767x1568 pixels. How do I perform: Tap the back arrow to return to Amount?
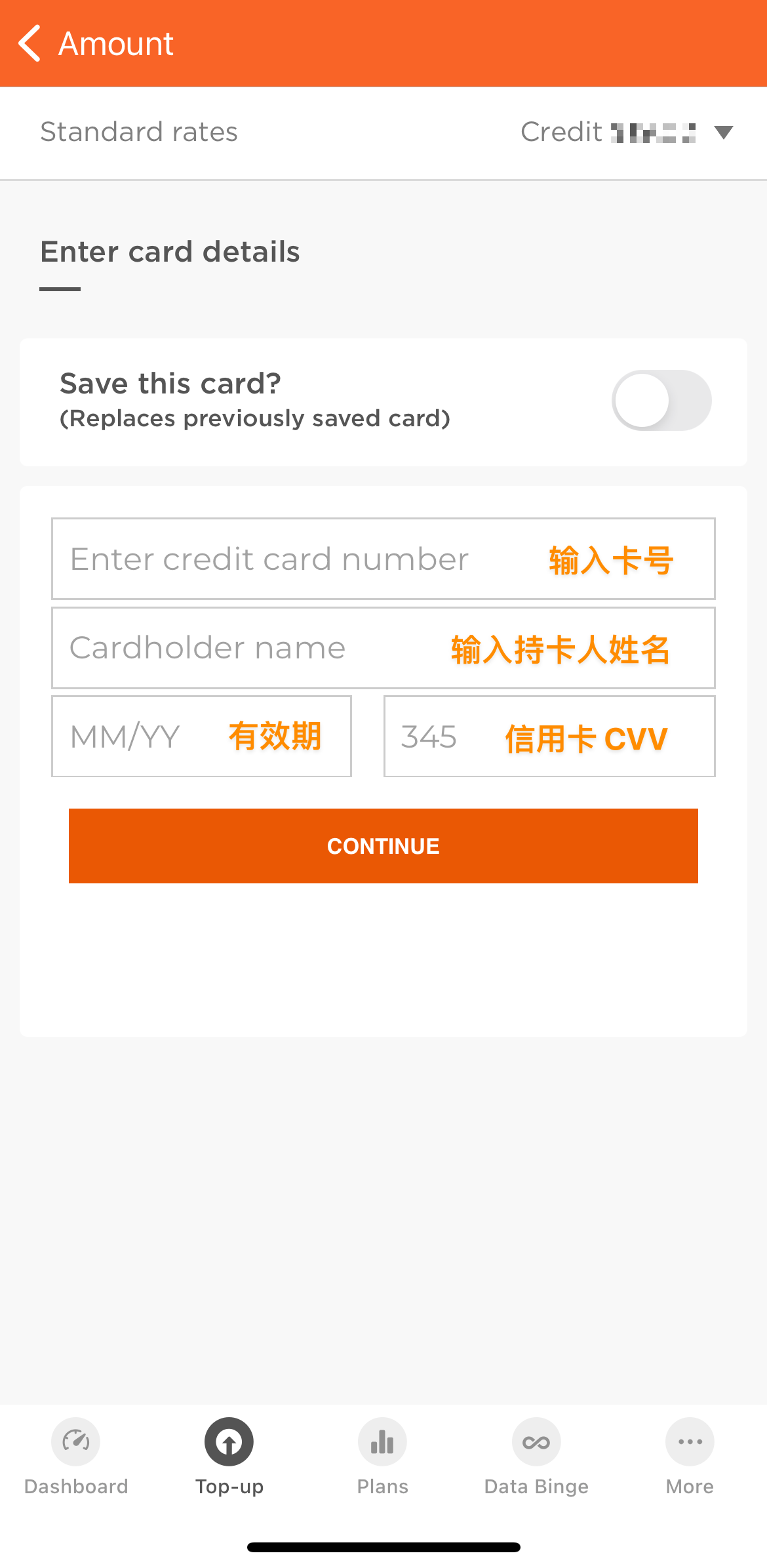[x=31, y=43]
